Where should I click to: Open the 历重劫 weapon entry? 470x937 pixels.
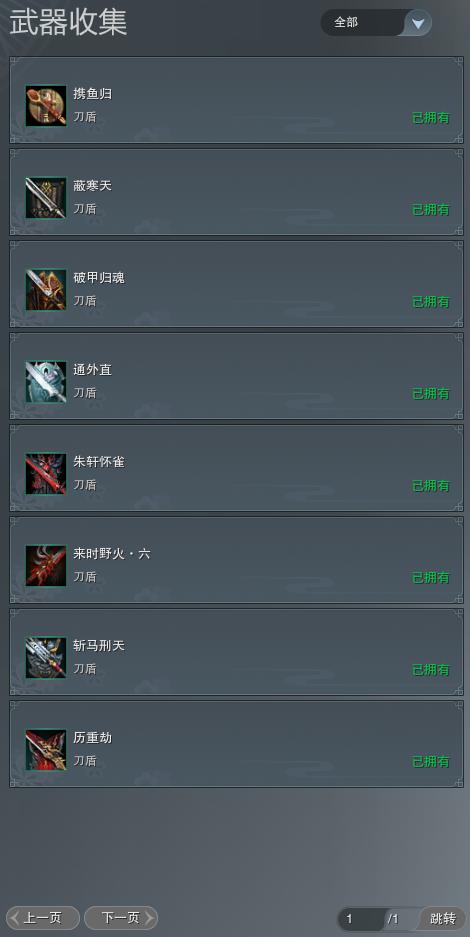[x=236, y=744]
